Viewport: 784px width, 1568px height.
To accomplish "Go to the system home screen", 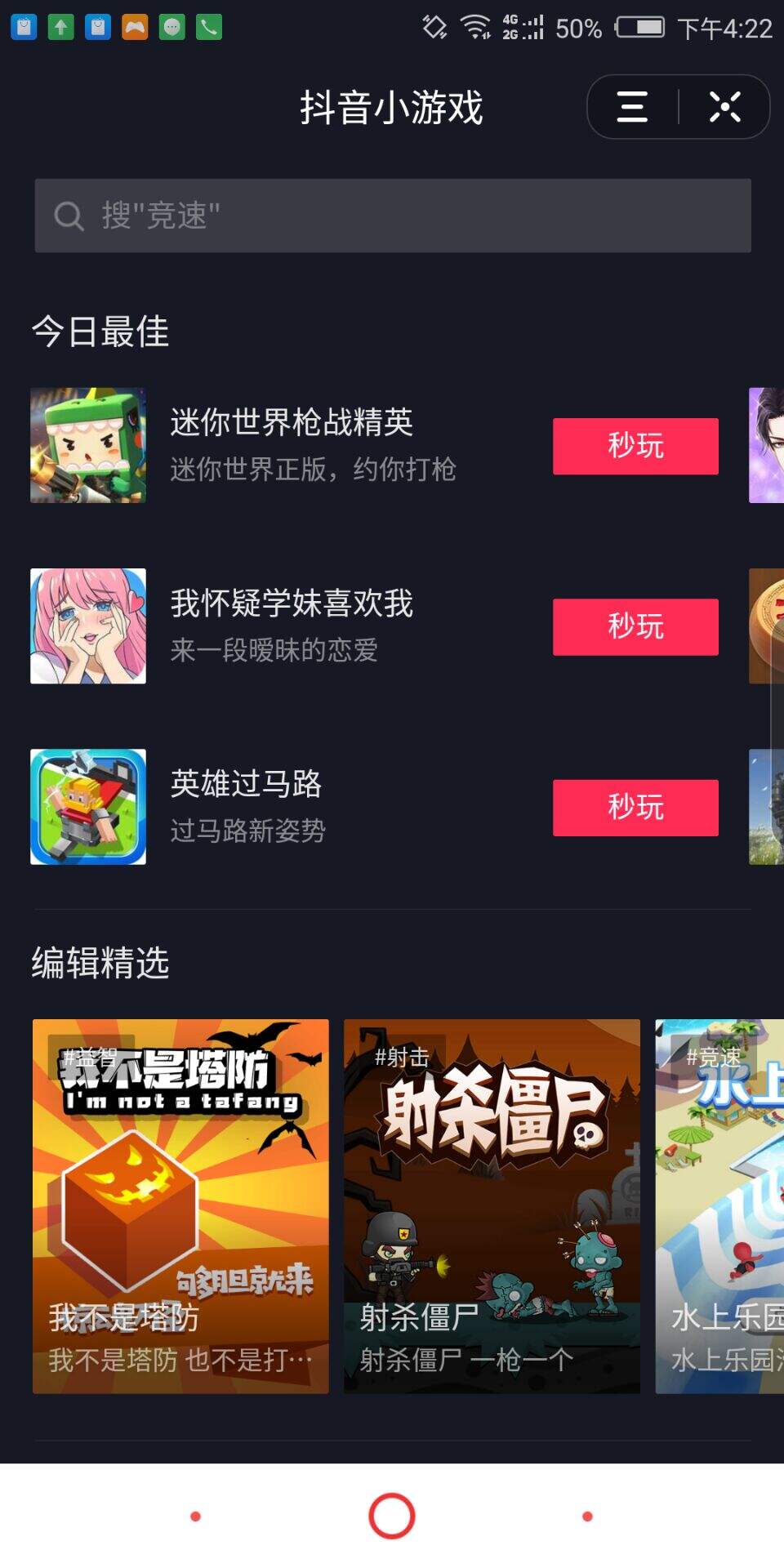I will click(x=392, y=1516).
